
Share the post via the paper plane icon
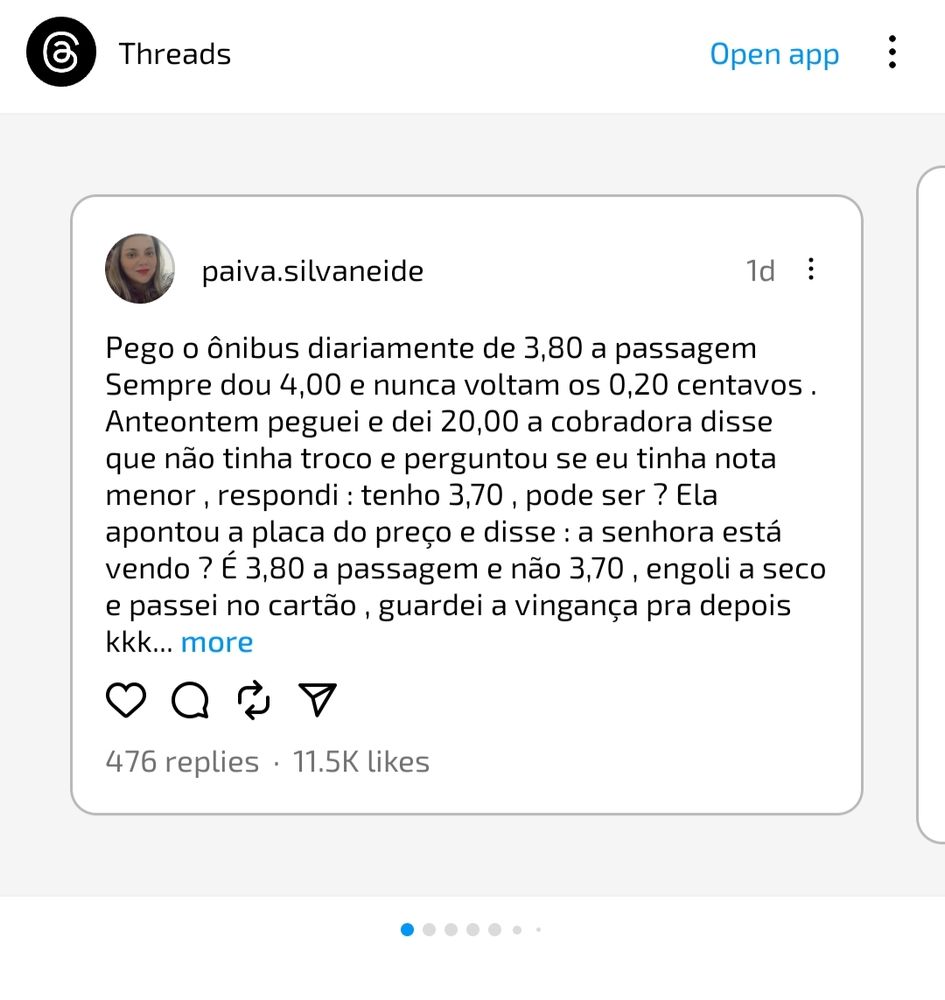(x=317, y=700)
